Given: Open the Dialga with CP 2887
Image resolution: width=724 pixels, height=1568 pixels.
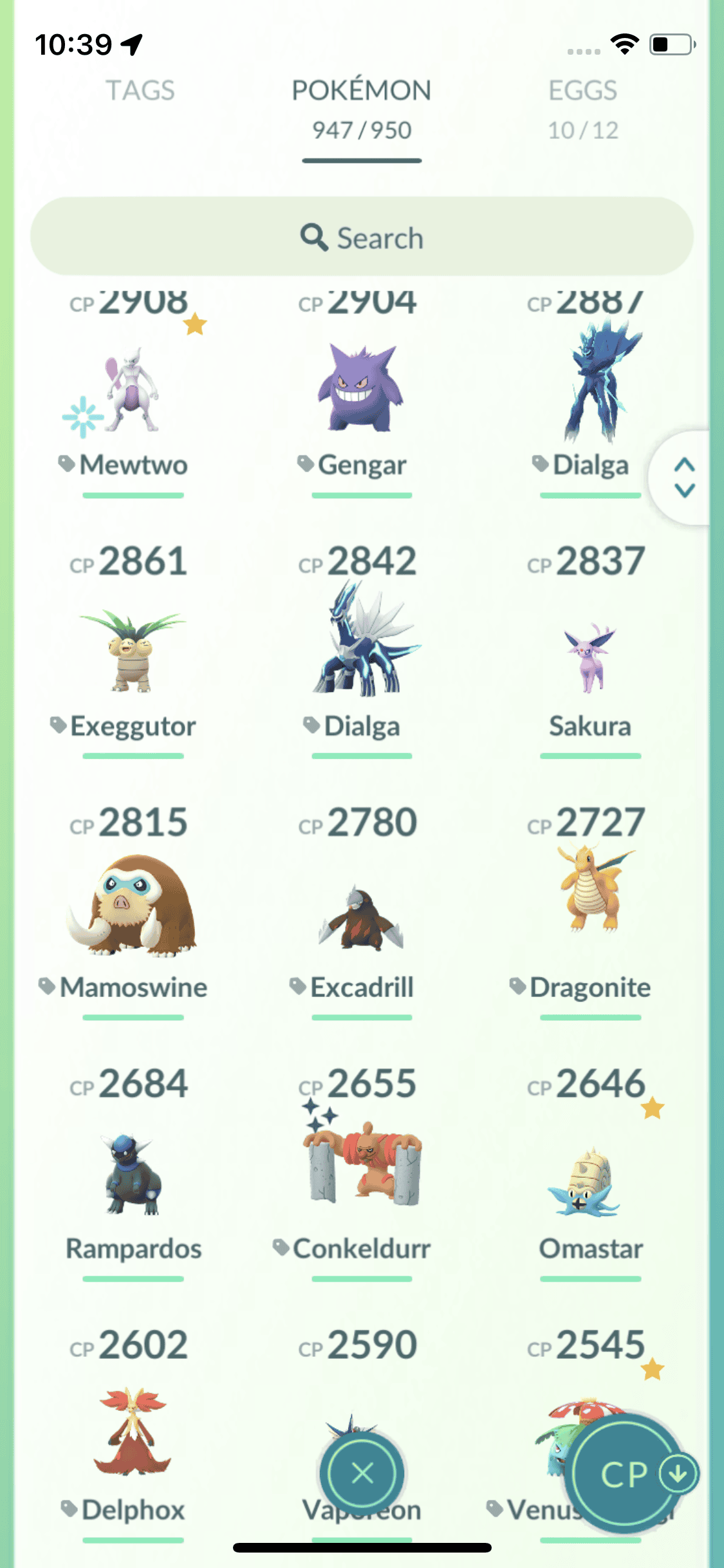Looking at the screenshot, I should pos(590,386).
